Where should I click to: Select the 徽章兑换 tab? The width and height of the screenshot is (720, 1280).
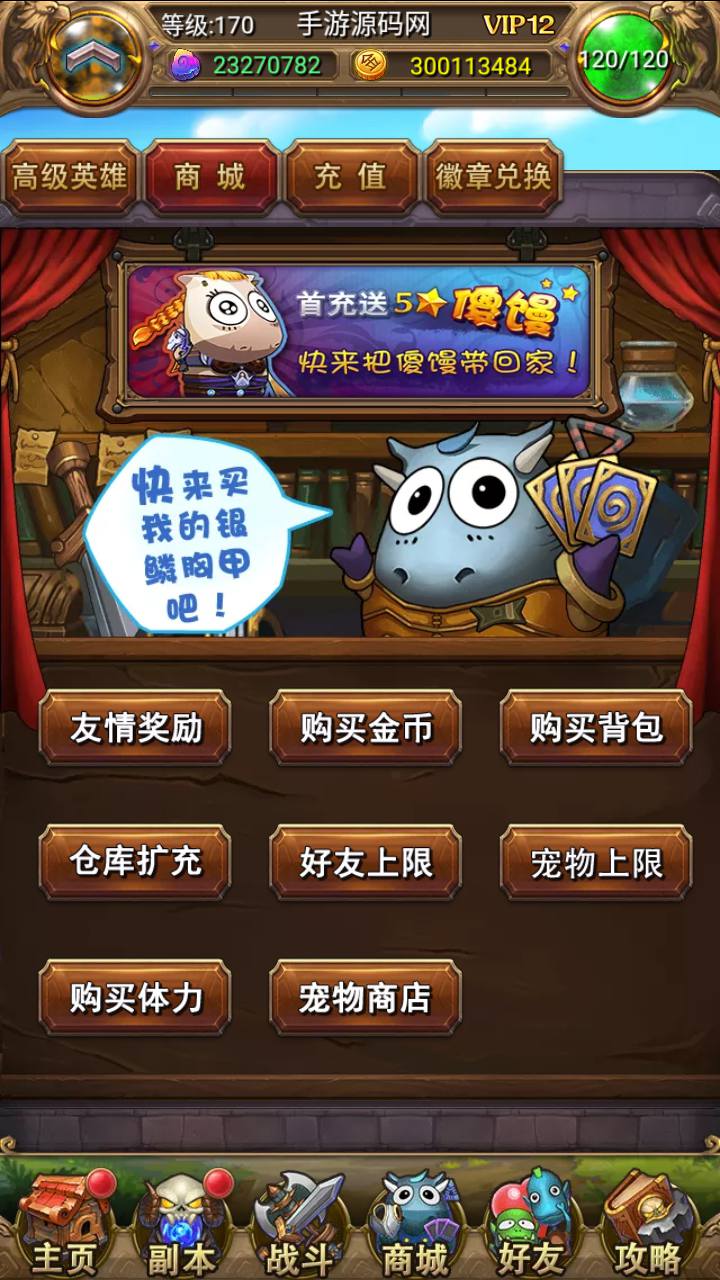(x=493, y=177)
